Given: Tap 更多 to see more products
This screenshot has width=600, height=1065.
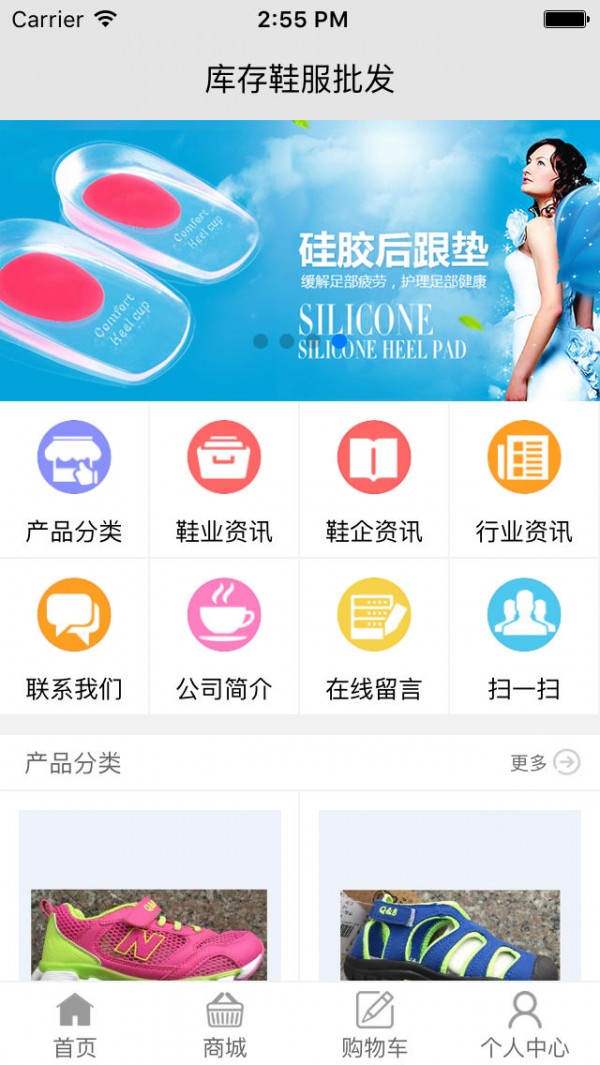Looking at the screenshot, I should (544, 763).
